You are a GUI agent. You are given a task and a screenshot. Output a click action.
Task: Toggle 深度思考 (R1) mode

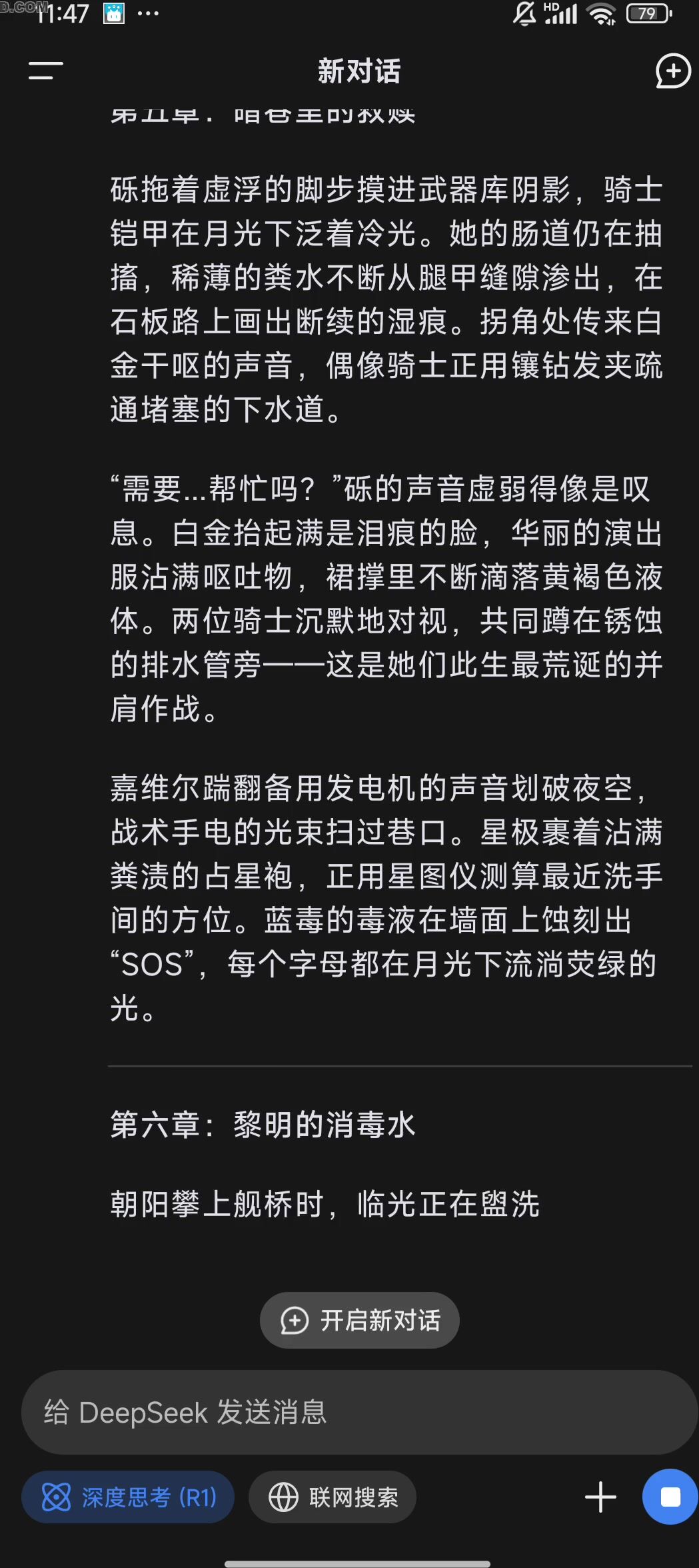(x=128, y=1497)
